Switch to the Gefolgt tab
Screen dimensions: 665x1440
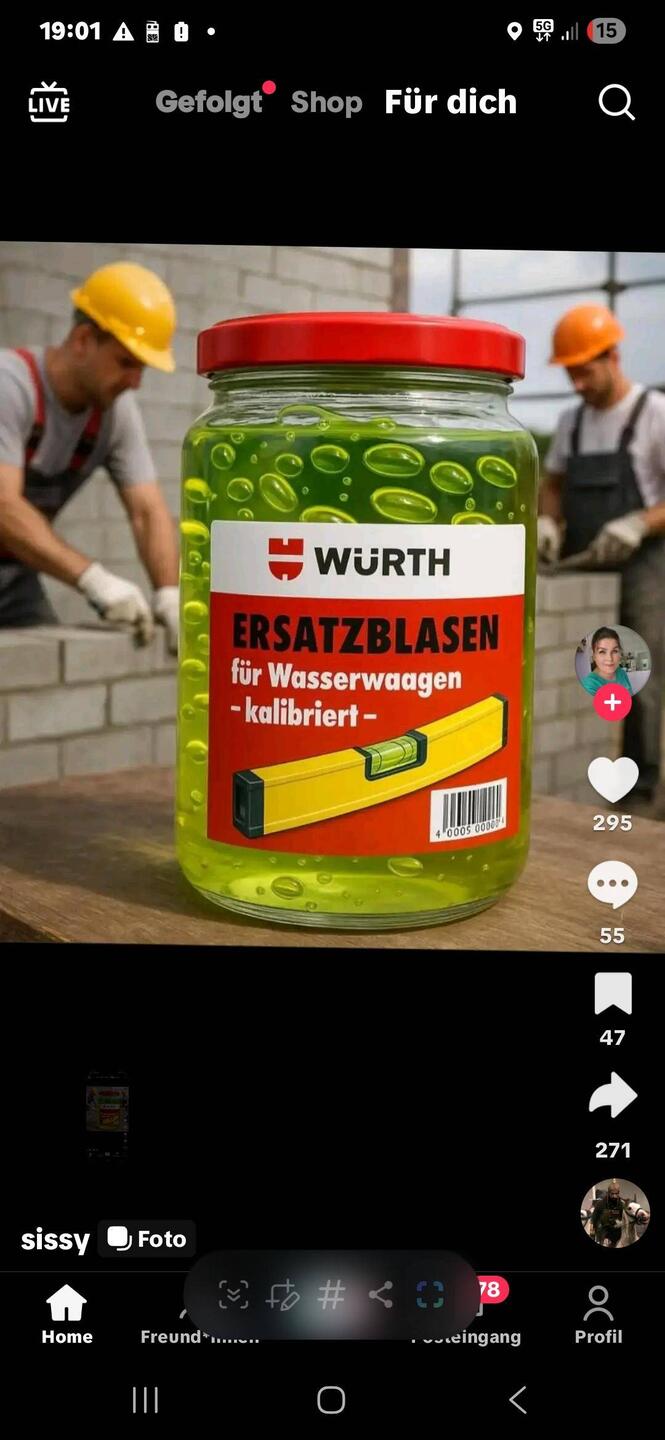pos(209,102)
